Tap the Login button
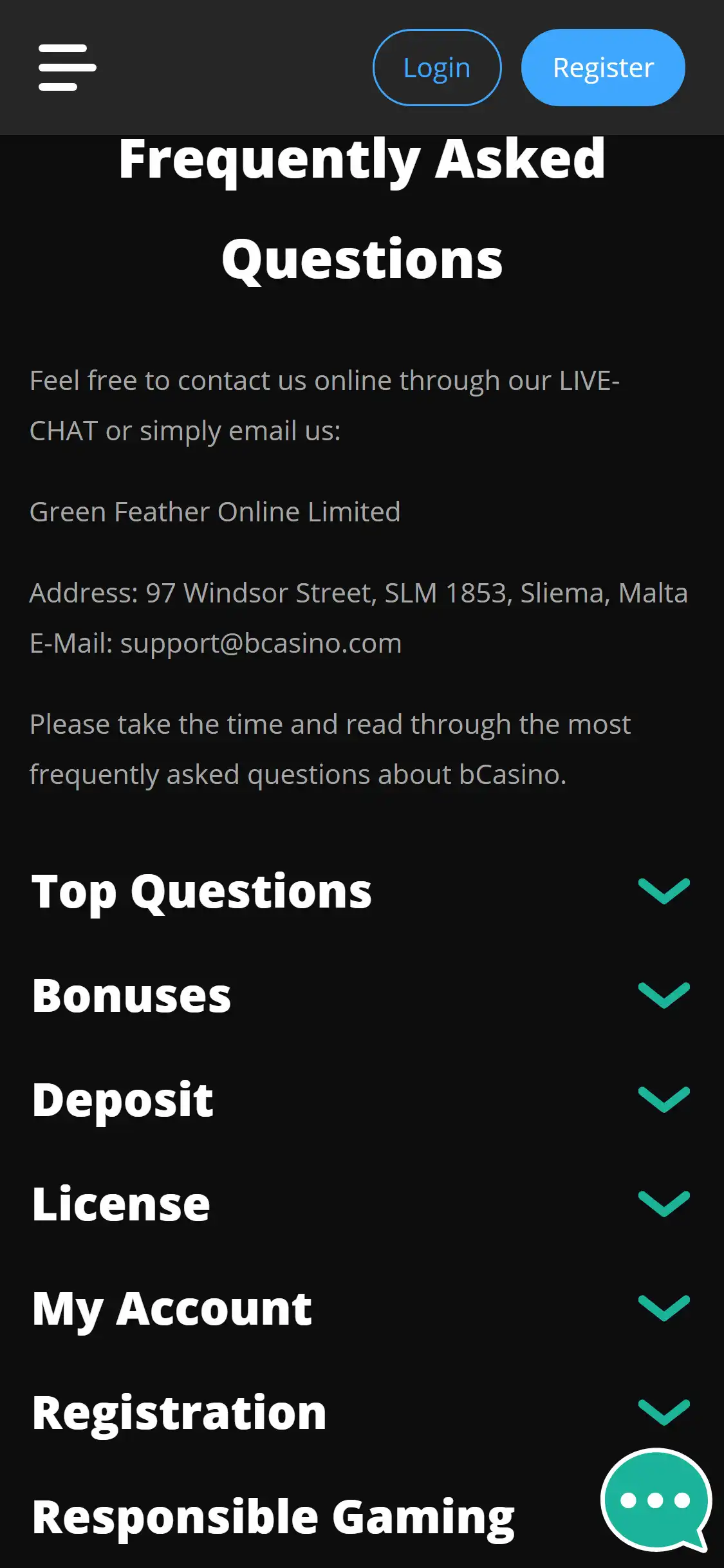 point(436,68)
